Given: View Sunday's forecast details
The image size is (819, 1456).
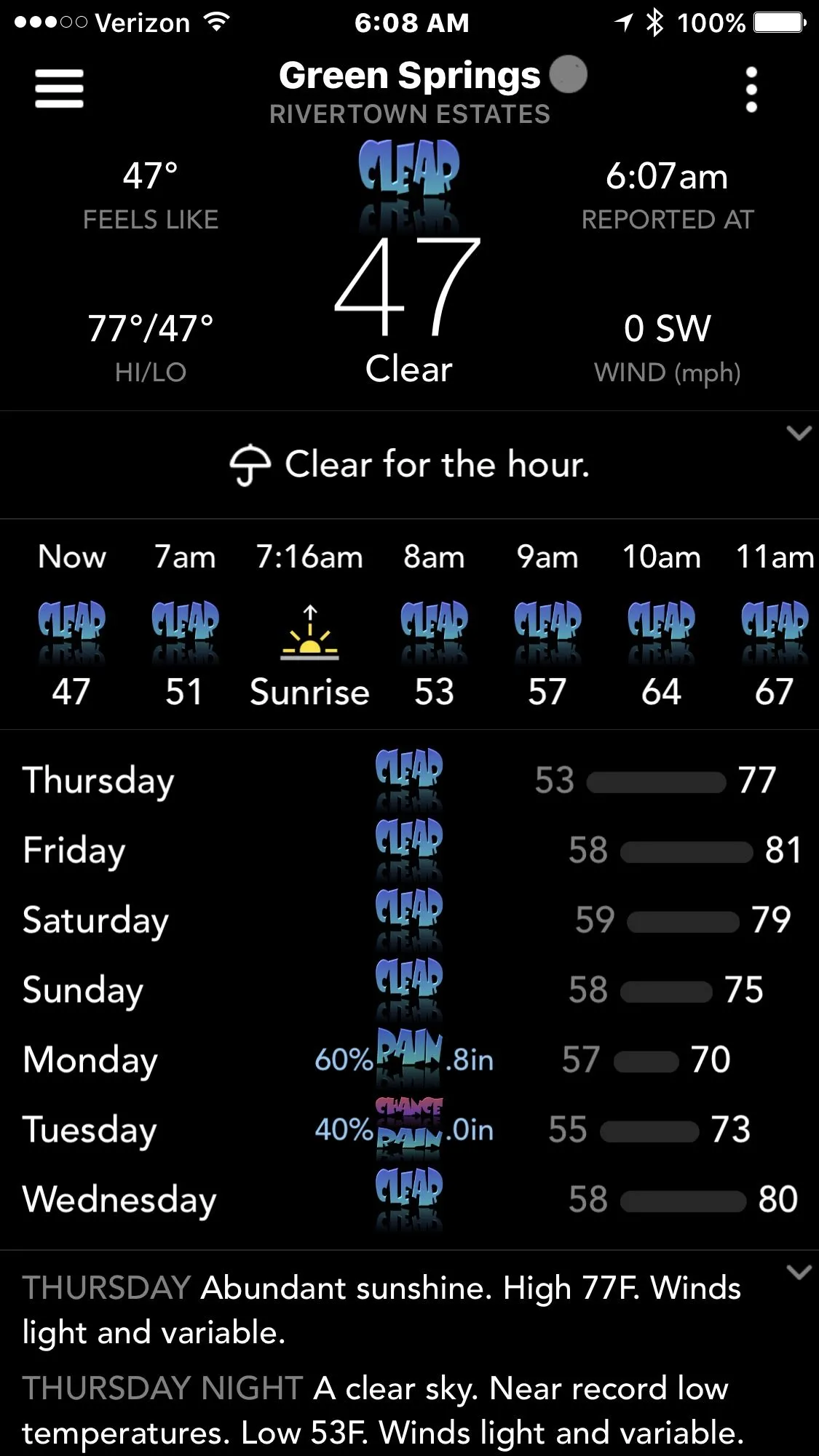Looking at the screenshot, I should pyautogui.click(x=408, y=990).
